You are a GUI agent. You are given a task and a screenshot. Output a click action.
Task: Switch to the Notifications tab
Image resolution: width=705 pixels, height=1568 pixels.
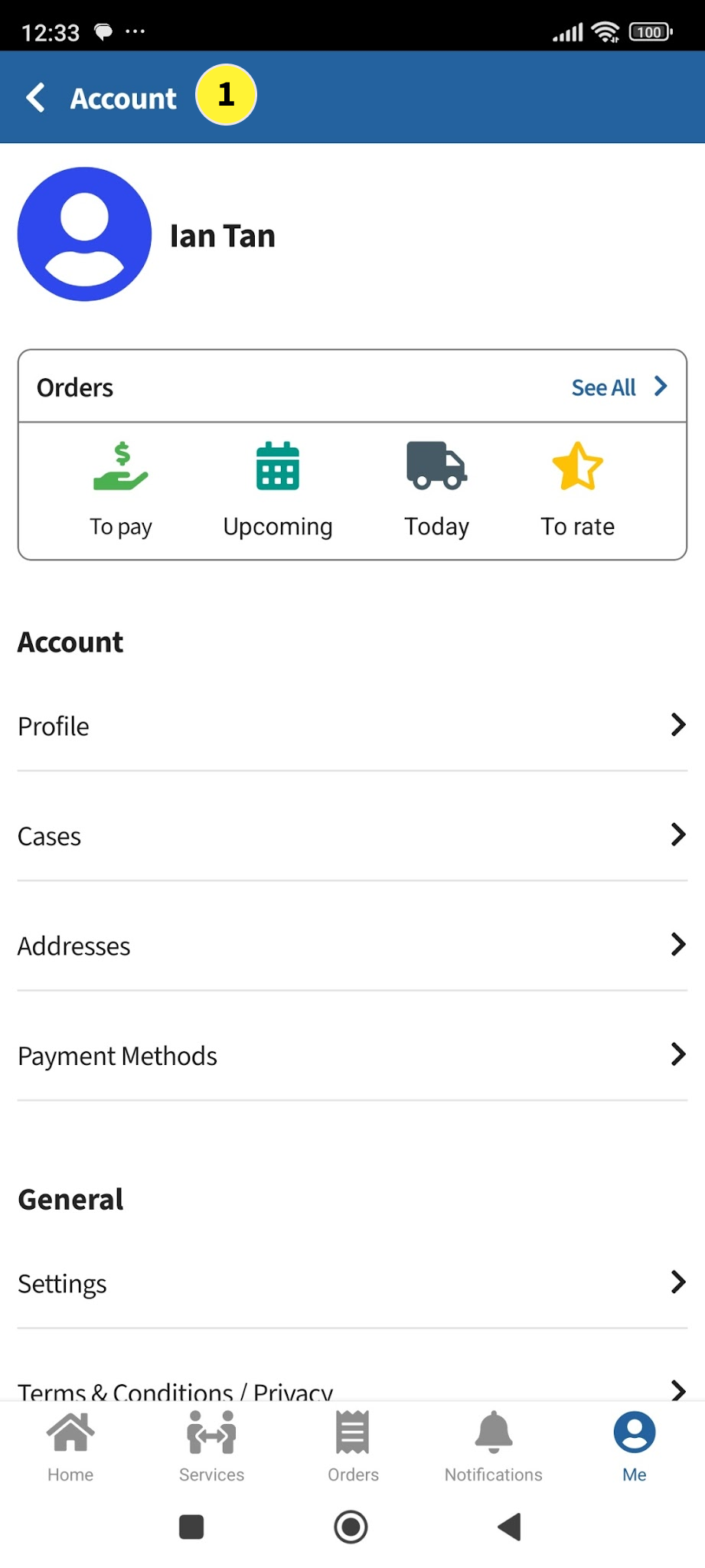coord(494,1445)
